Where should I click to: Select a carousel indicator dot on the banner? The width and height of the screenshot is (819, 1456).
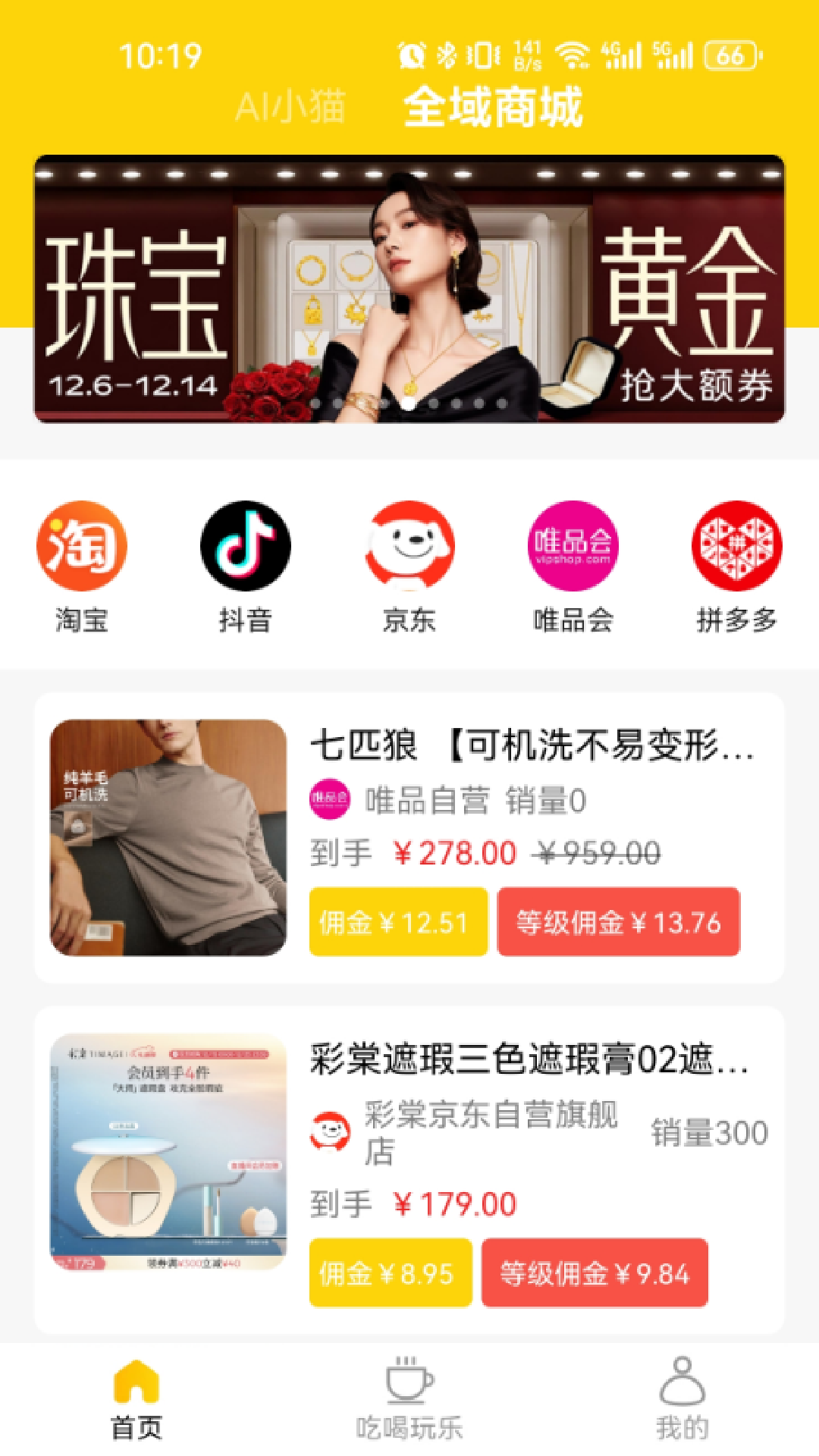coord(409,402)
